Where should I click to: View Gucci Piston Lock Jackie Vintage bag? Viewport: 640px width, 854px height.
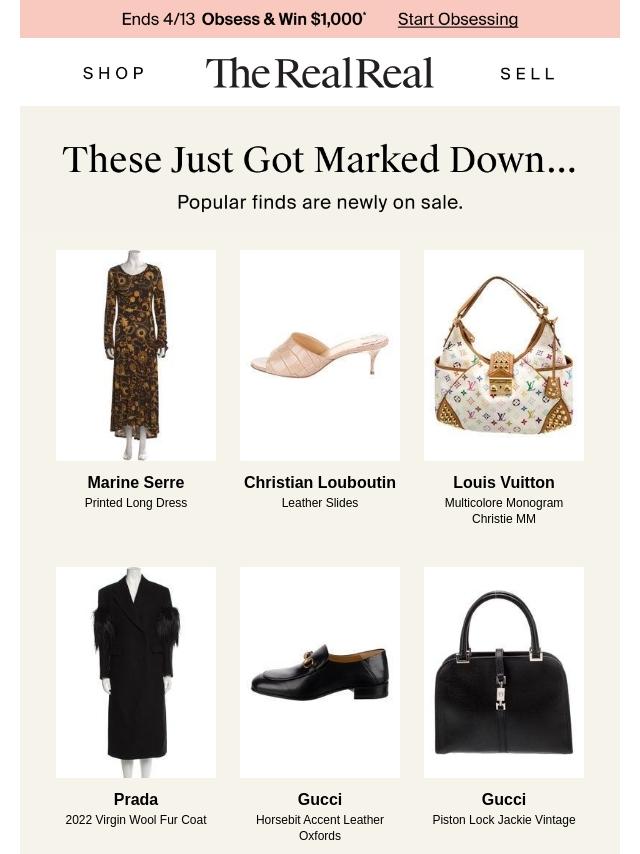pos(504,672)
